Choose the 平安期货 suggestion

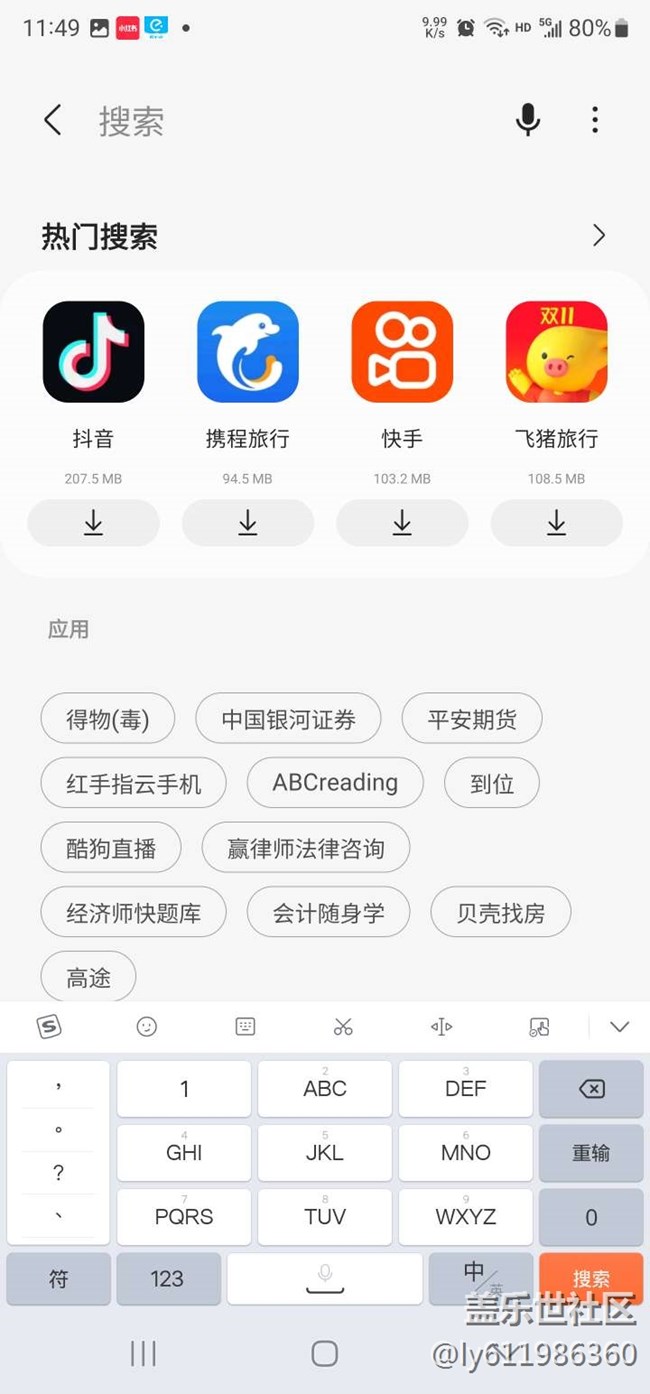click(x=472, y=719)
